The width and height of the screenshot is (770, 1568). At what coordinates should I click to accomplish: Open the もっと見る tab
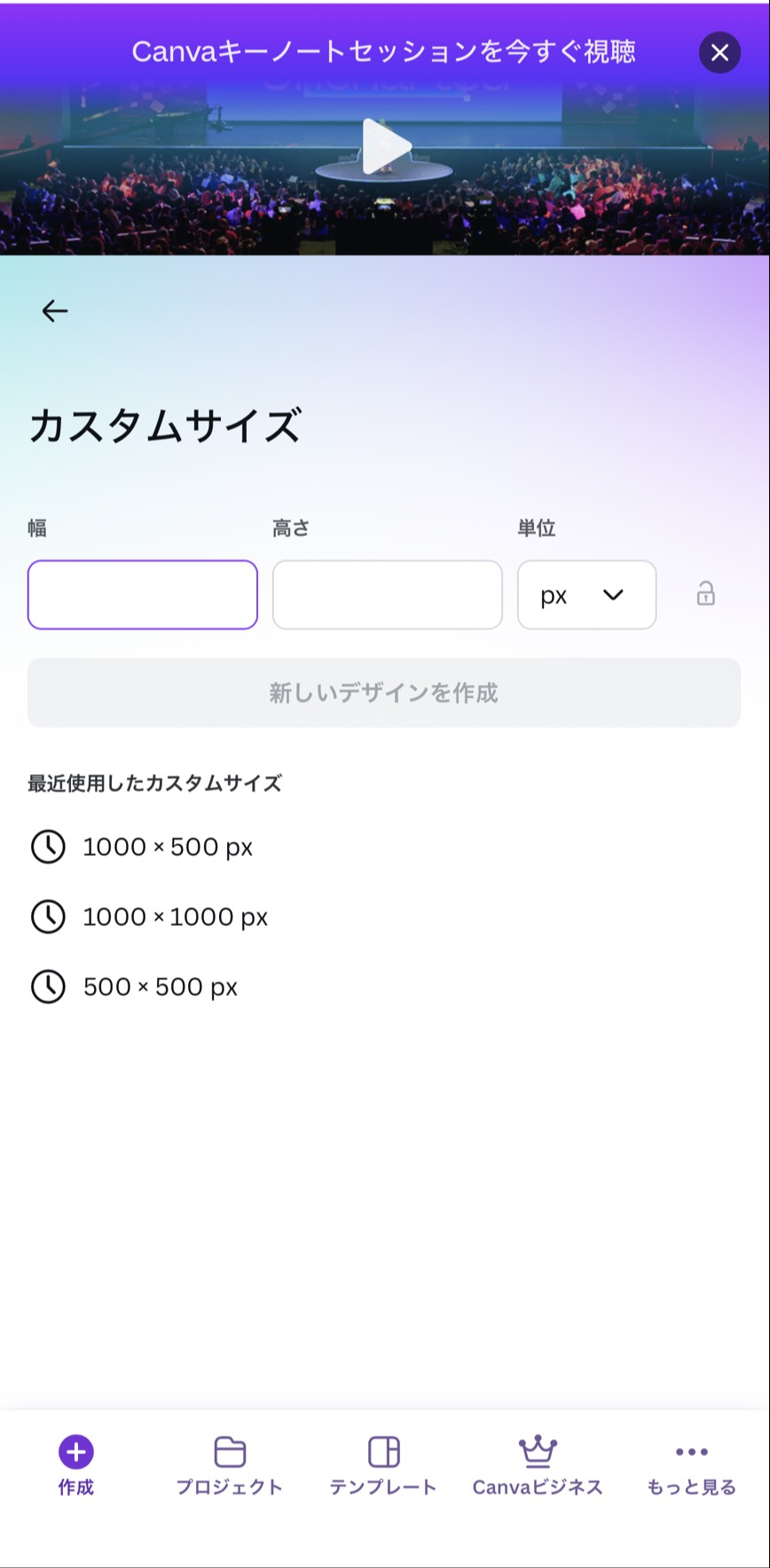point(691,1466)
